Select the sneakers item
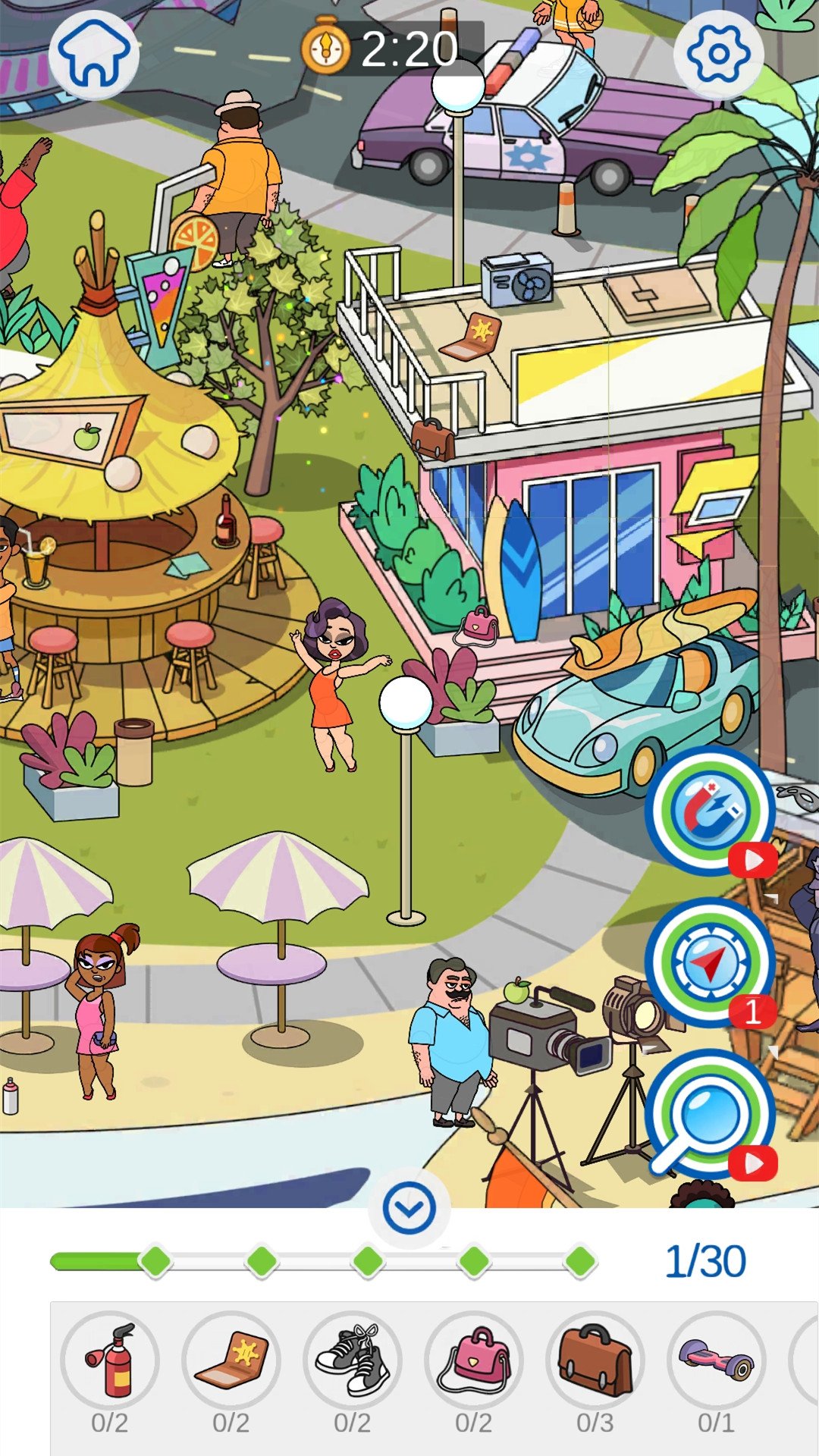The height and width of the screenshot is (1456, 819). (x=353, y=1360)
